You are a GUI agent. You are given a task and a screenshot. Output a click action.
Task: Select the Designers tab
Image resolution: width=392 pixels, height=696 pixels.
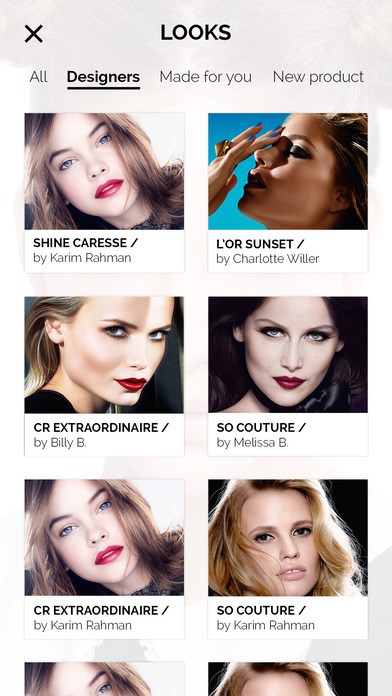click(x=103, y=78)
